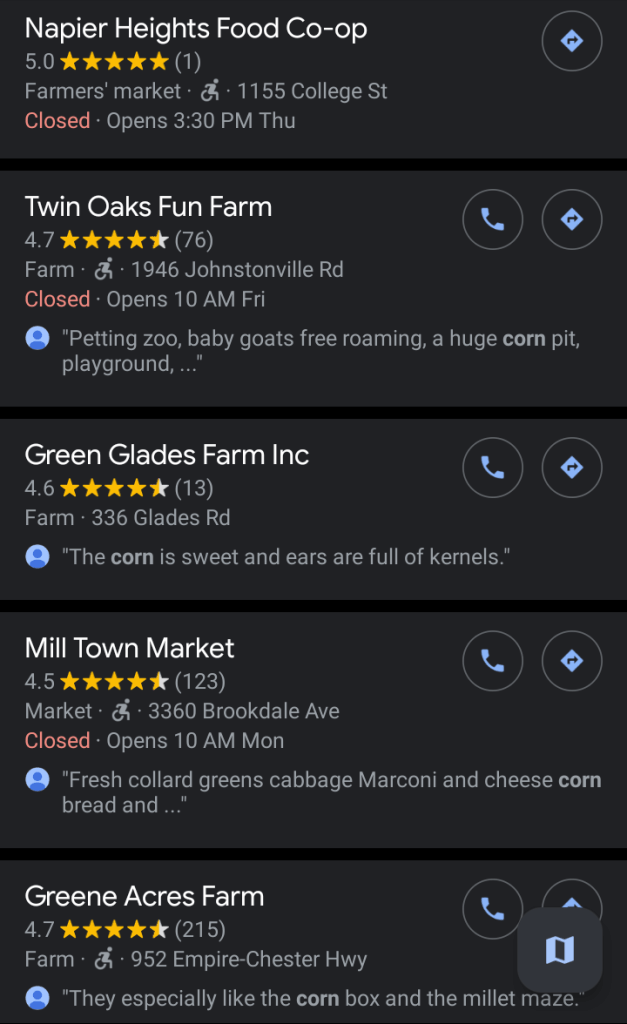Get directions to Napier Heights Food Co-op
This screenshot has height=1024, width=627.
coord(571,41)
